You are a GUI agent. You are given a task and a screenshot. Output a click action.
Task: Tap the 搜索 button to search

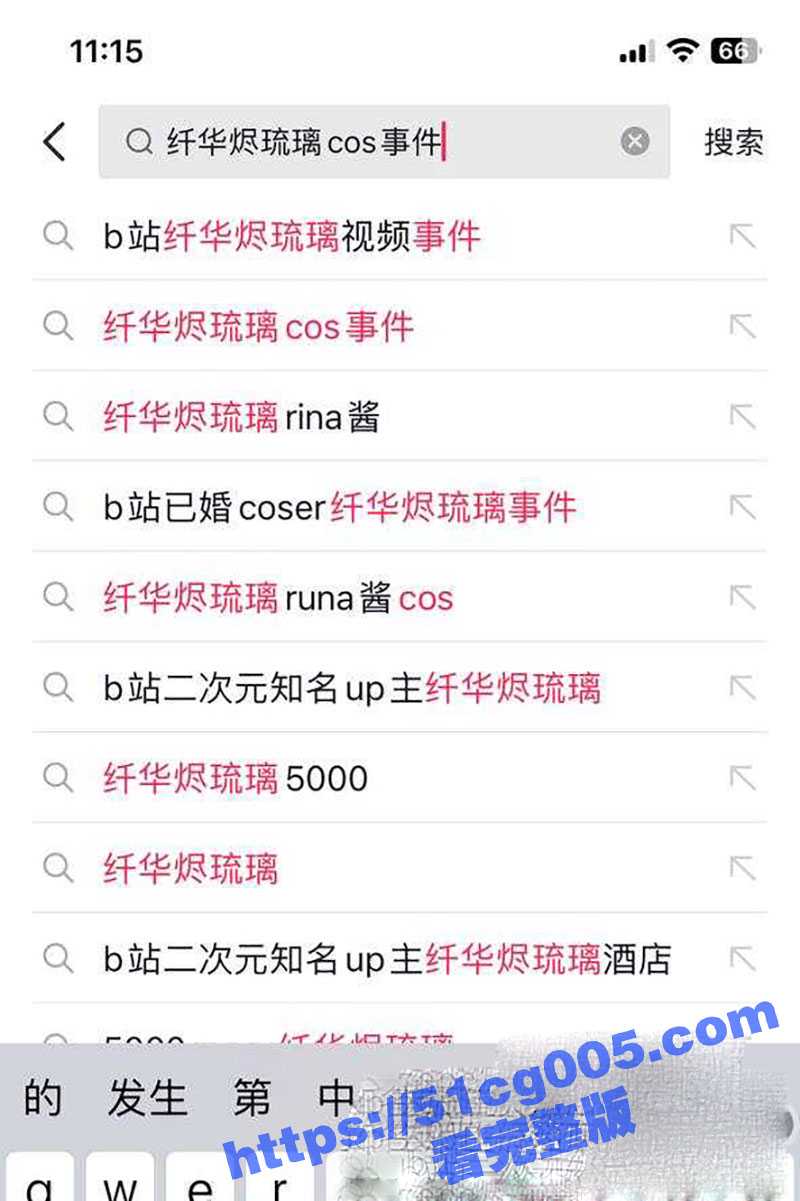pyautogui.click(x=733, y=142)
